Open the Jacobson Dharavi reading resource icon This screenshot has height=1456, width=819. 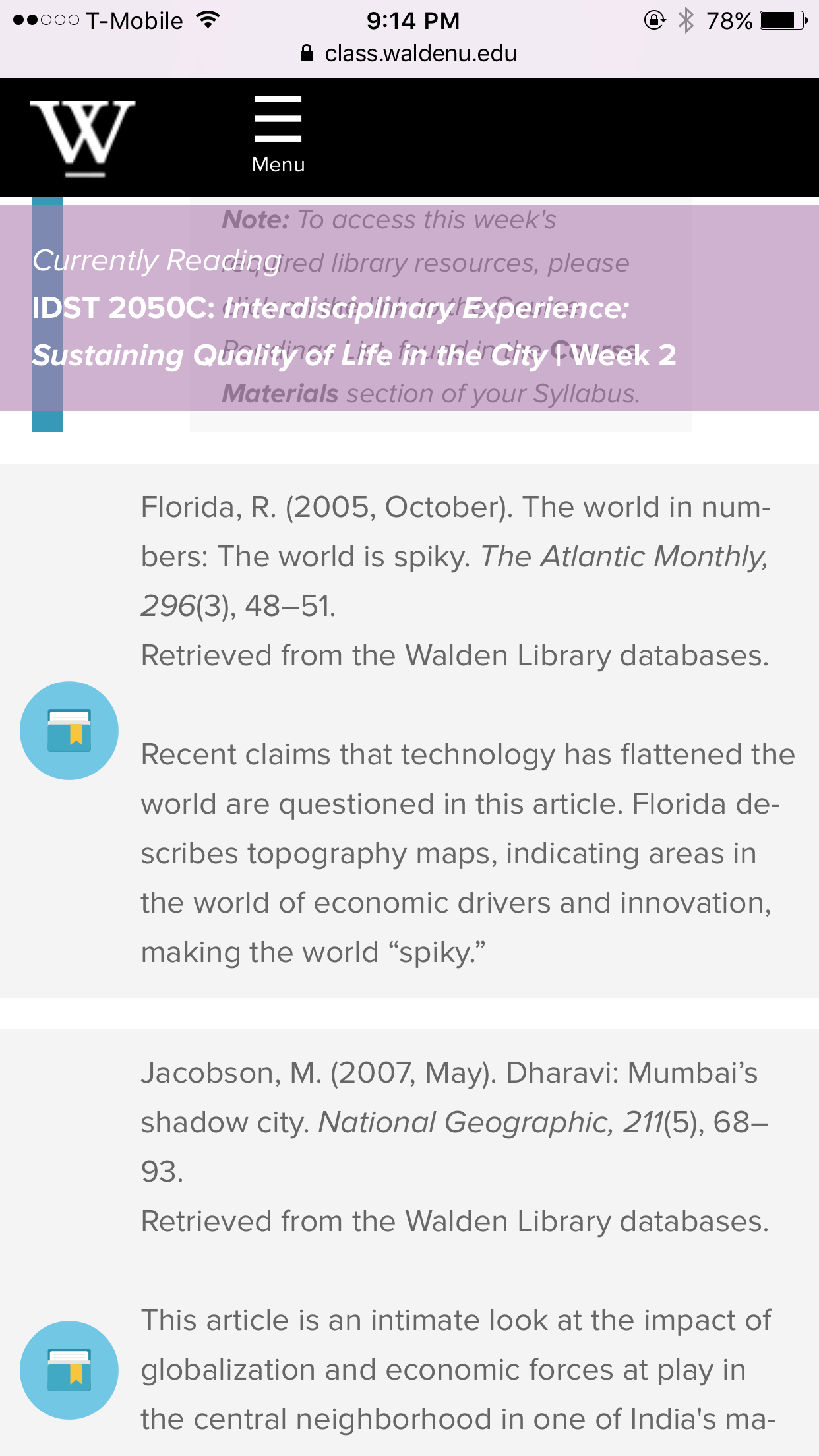click(x=69, y=1370)
